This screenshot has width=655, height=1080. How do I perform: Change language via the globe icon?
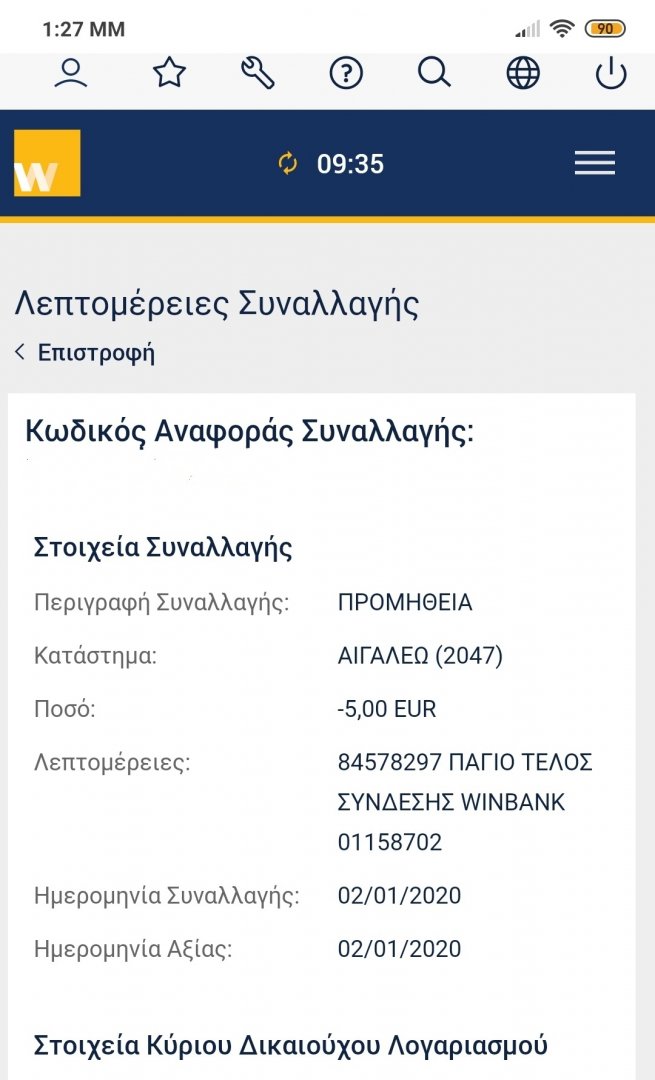coord(523,73)
